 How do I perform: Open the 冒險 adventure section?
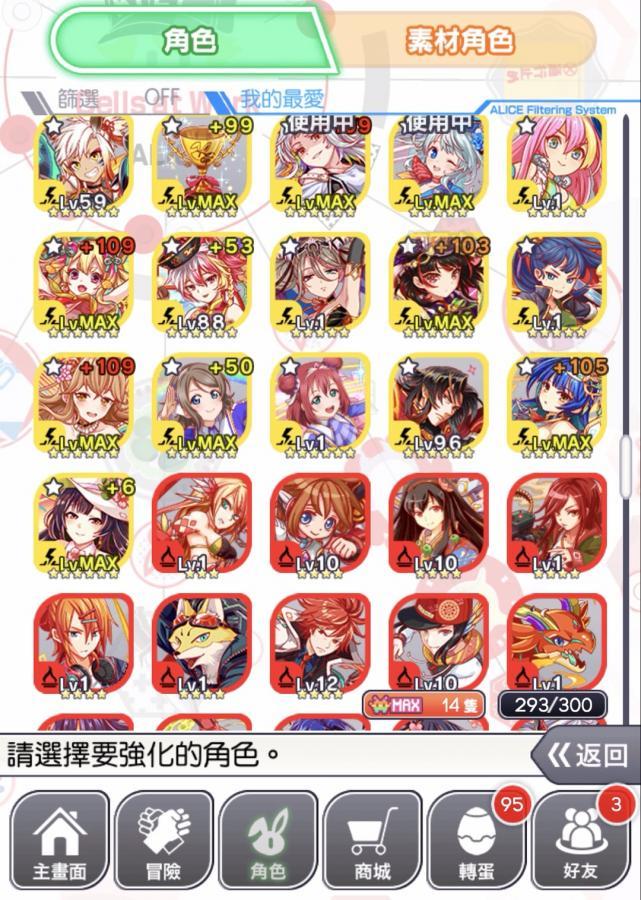[x=164, y=841]
